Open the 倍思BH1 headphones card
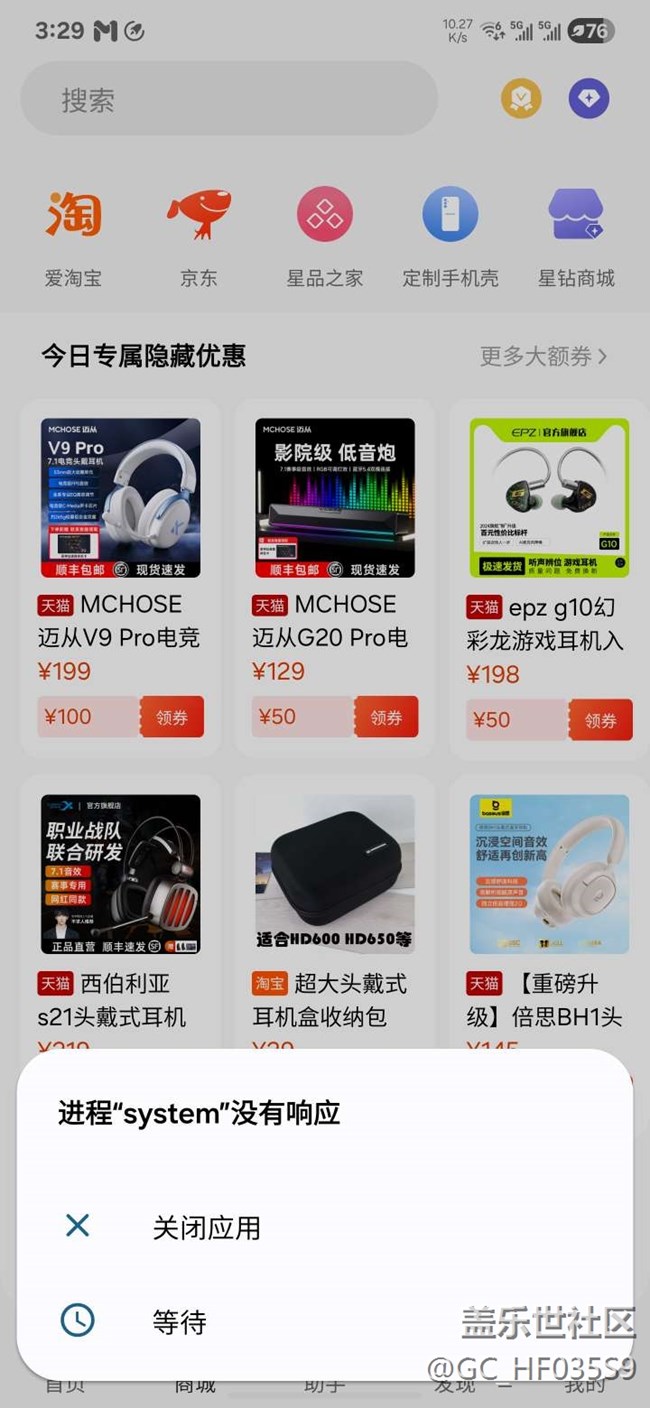Screen dimensions: 650x1408 pyautogui.click(x=549, y=912)
